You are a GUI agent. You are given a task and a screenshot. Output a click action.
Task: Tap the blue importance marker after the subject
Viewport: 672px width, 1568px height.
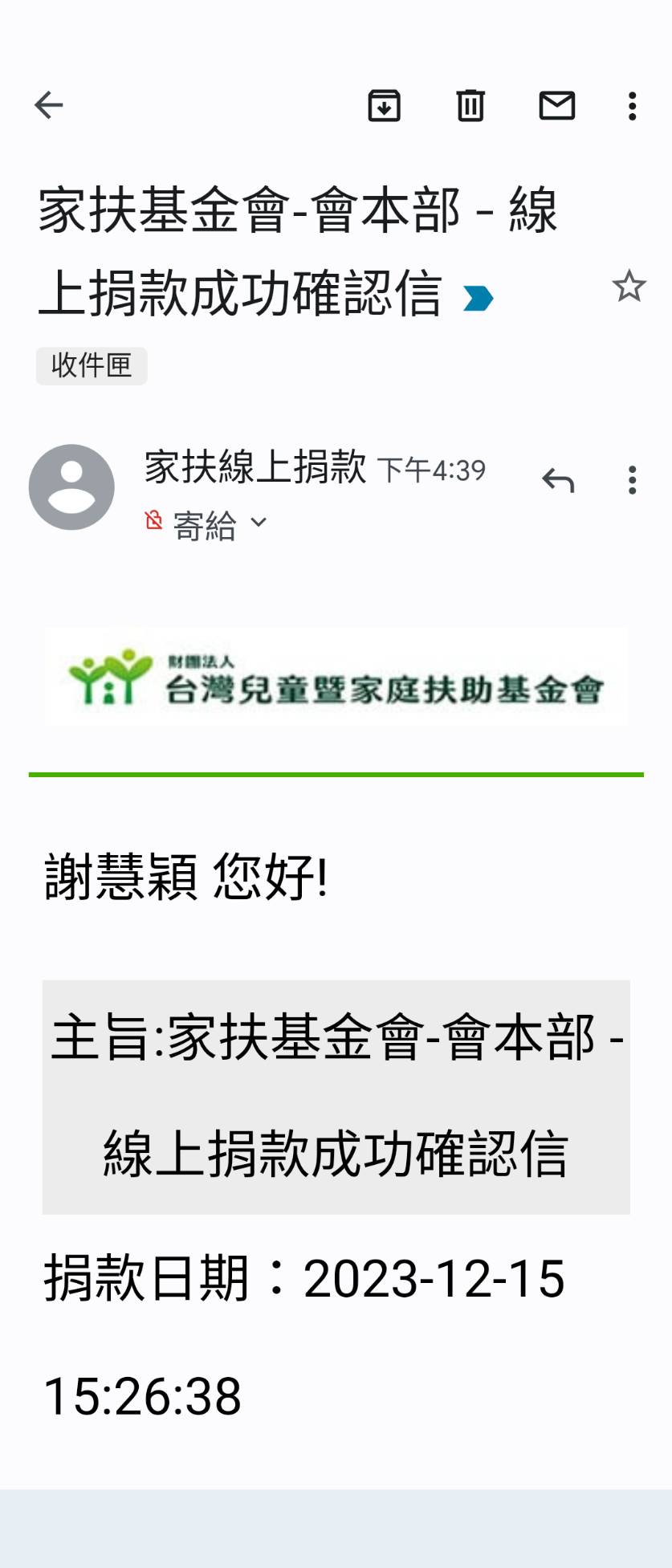coord(478,299)
